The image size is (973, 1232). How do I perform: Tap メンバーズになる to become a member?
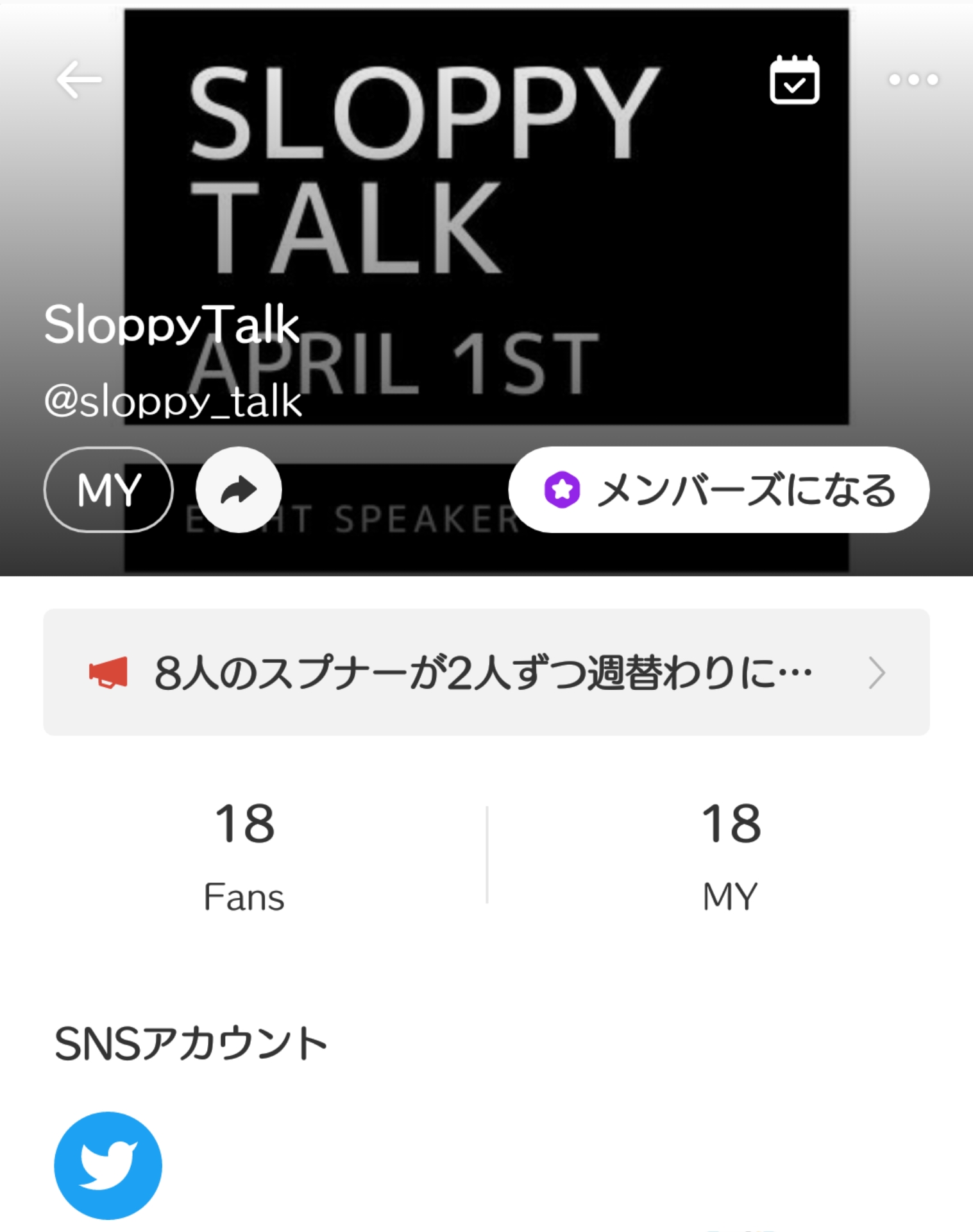pyautogui.click(x=718, y=490)
